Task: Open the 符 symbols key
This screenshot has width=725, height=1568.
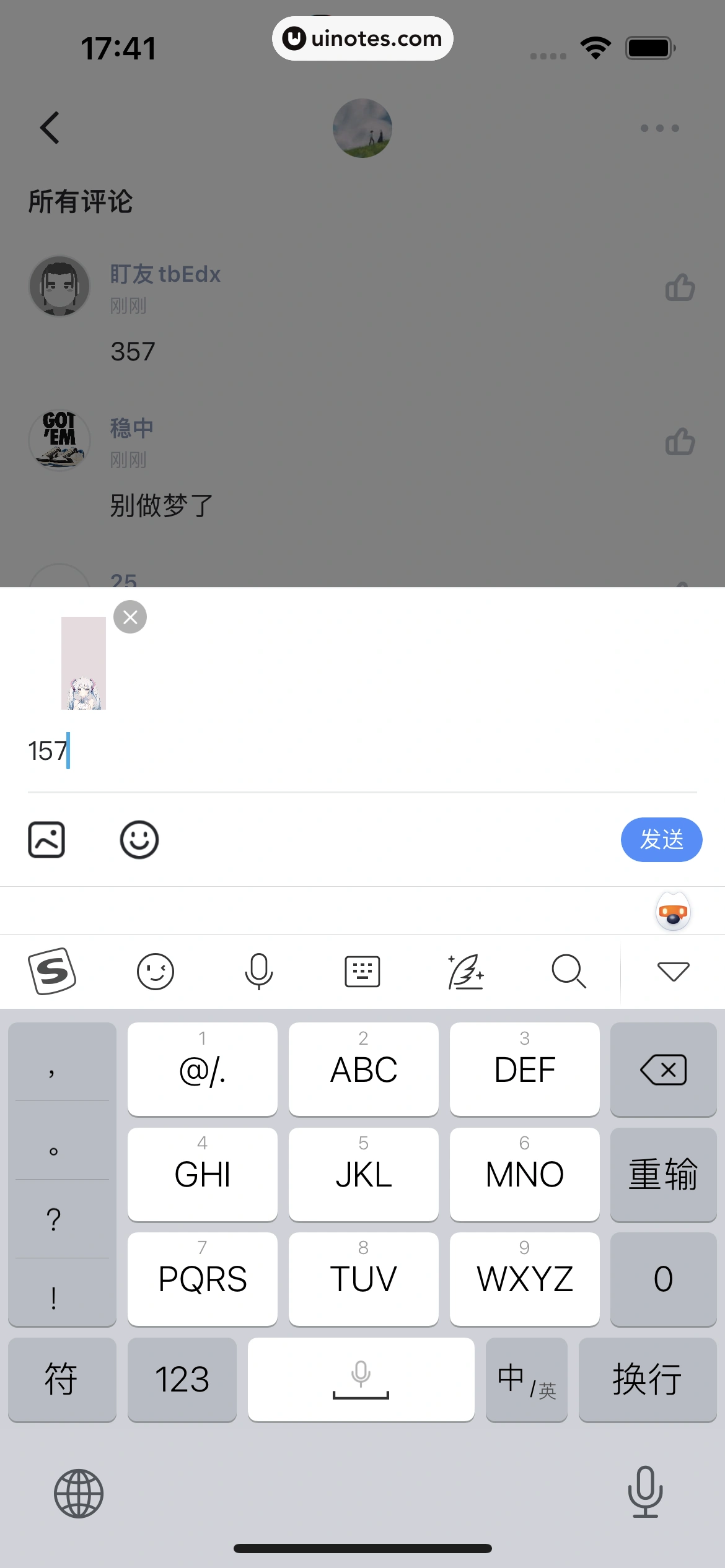Action: point(61,1379)
